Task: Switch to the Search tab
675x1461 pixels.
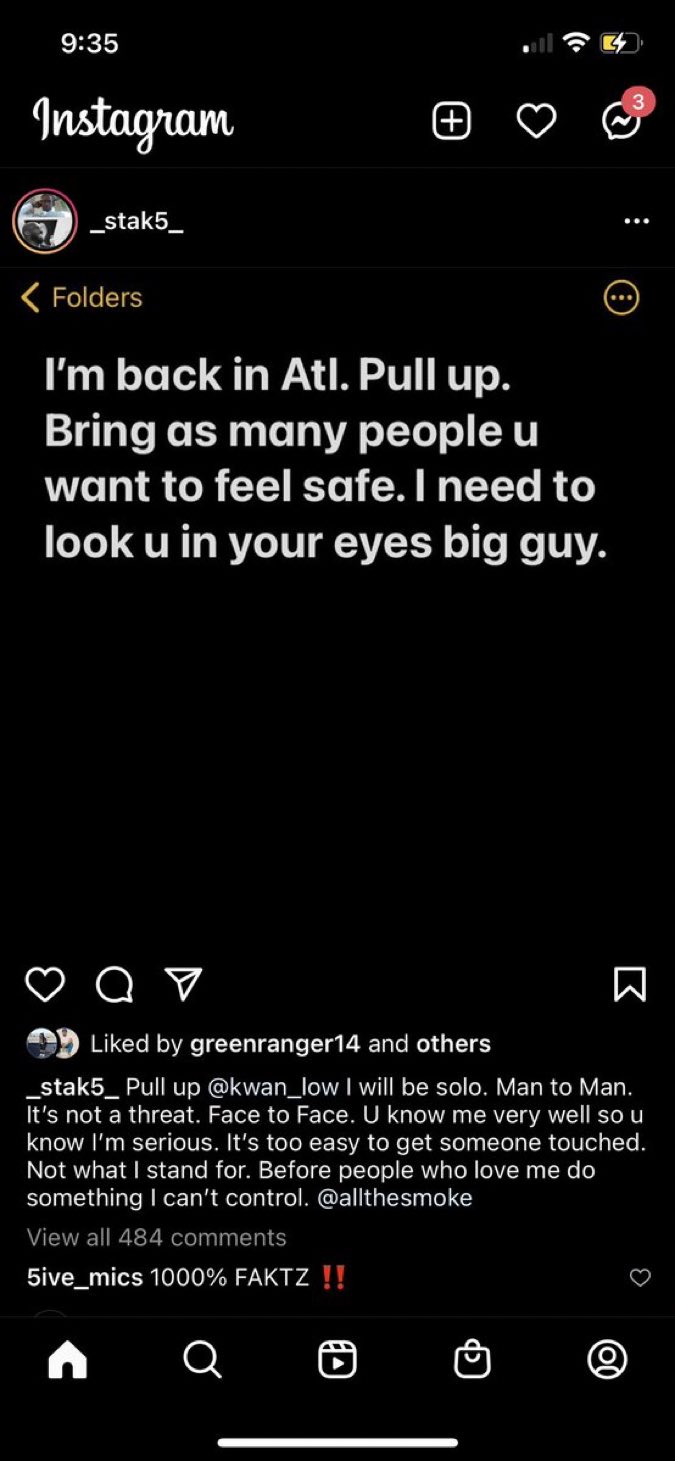Action: 202,1360
